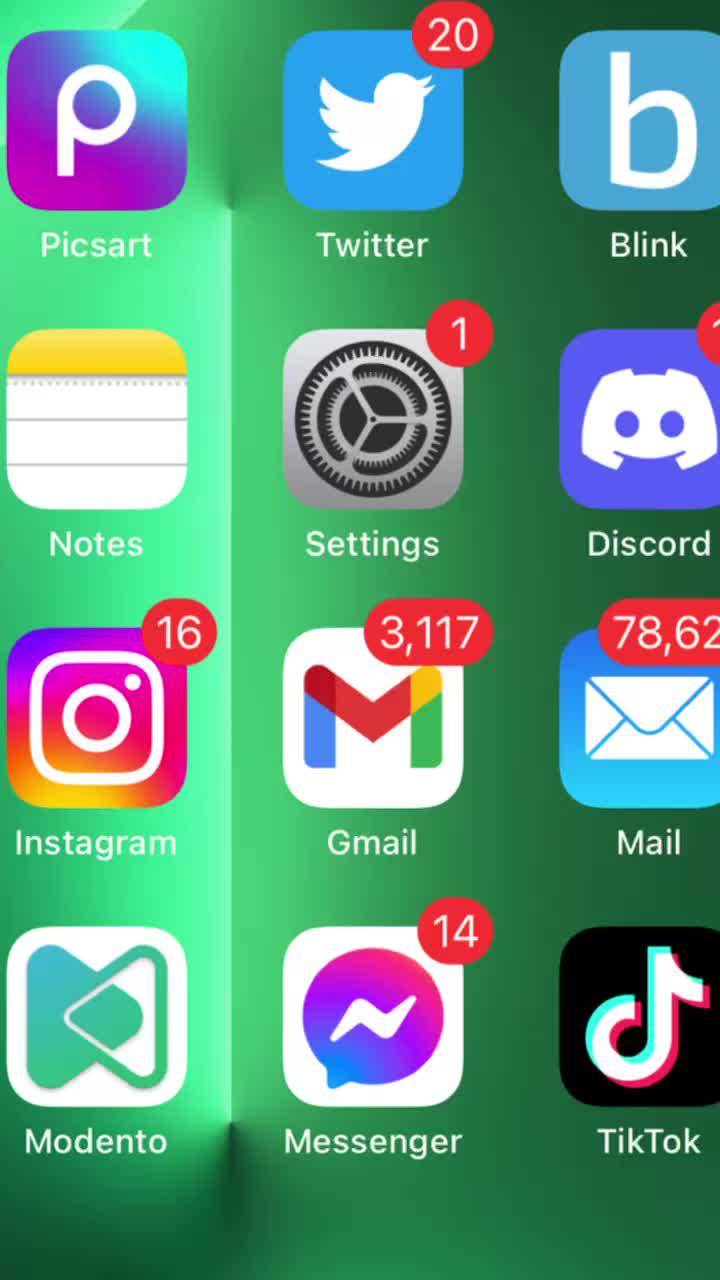Open Gmail with 3,117 unread
The height and width of the screenshot is (1280, 720).
pyautogui.click(x=372, y=717)
